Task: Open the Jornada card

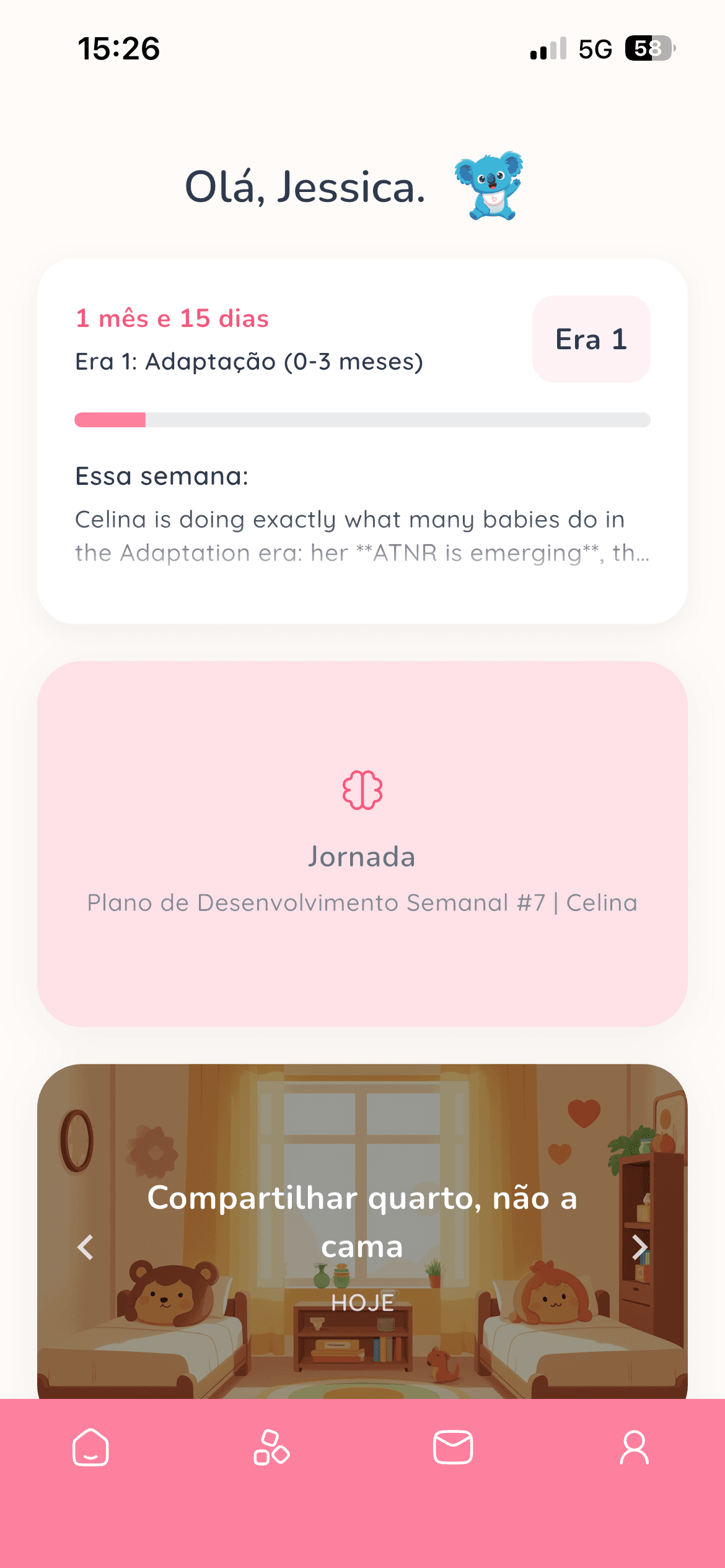Action: click(x=362, y=857)
